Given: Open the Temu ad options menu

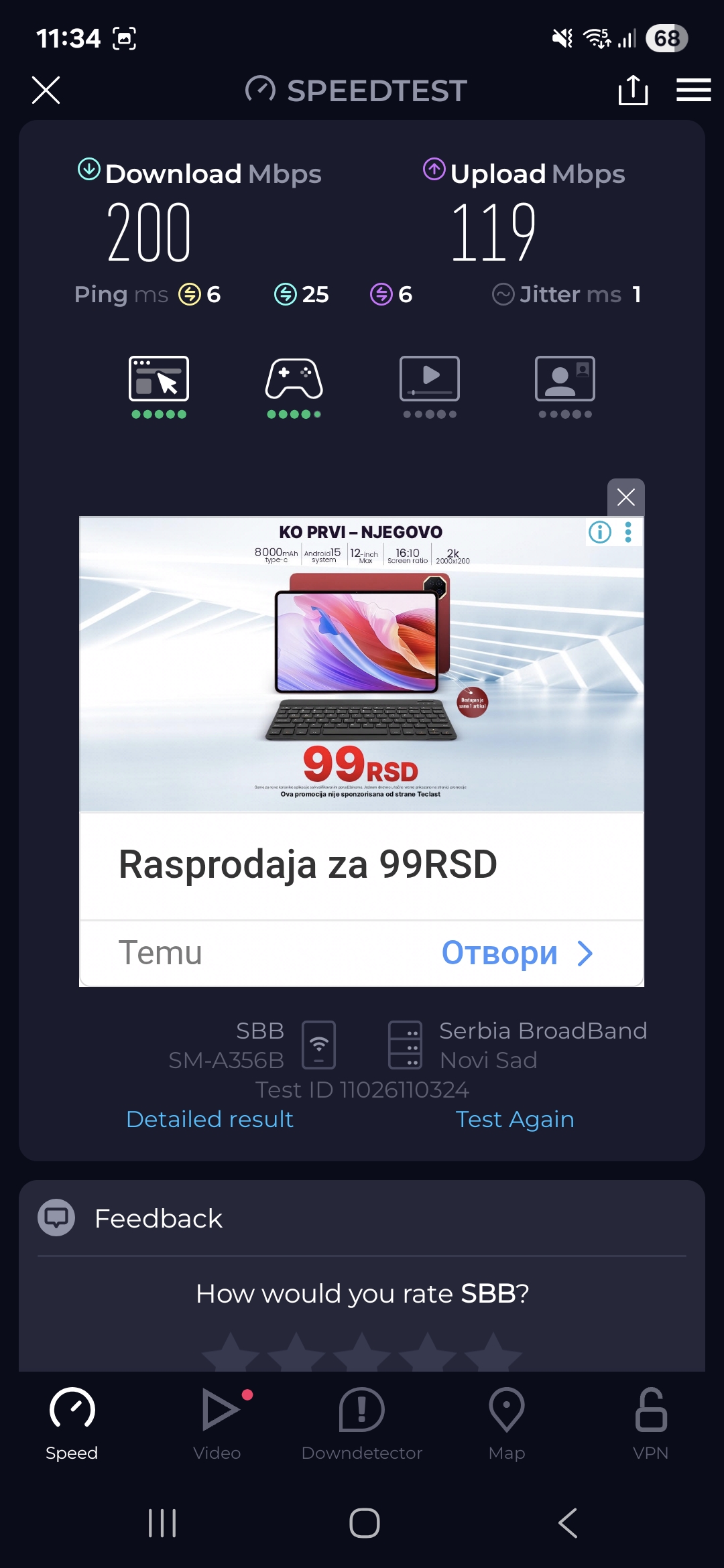Looking at the screenshot, I should [x=628, y=532].
